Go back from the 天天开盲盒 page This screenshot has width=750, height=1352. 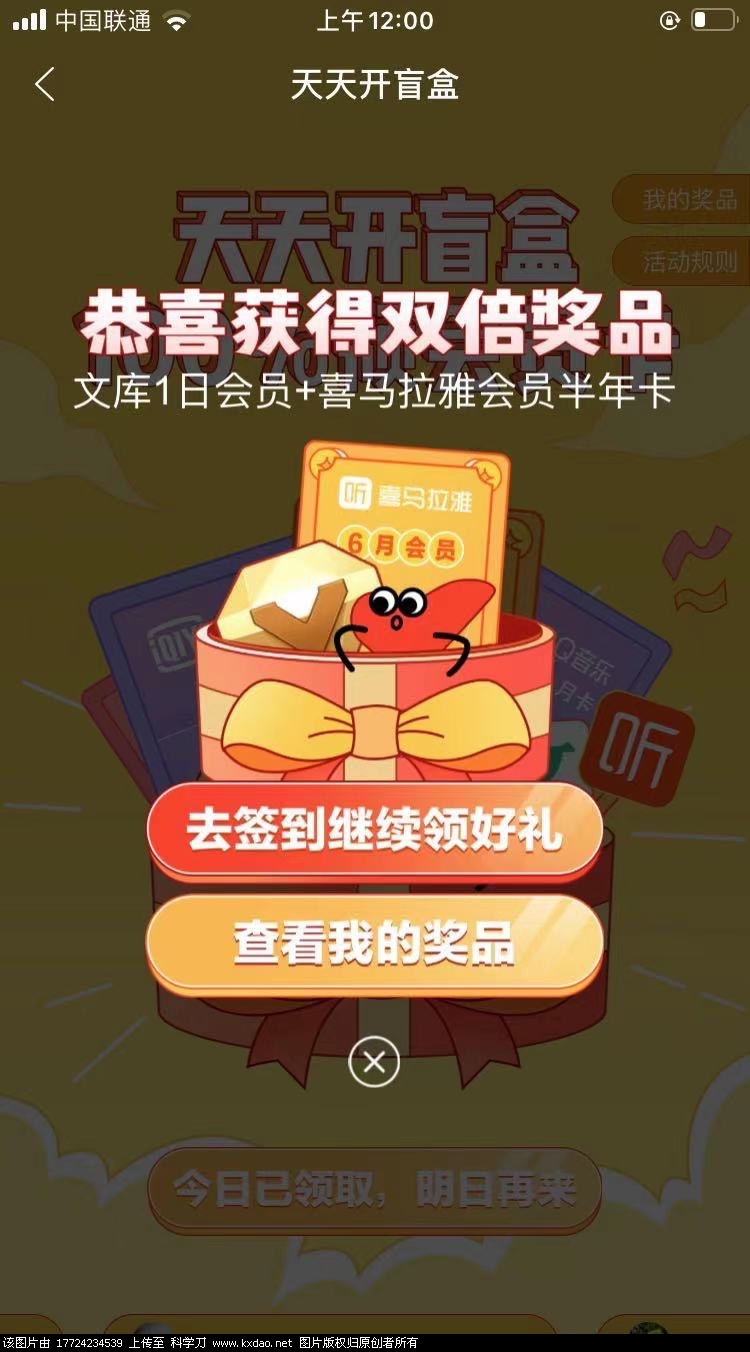[45, 85]
